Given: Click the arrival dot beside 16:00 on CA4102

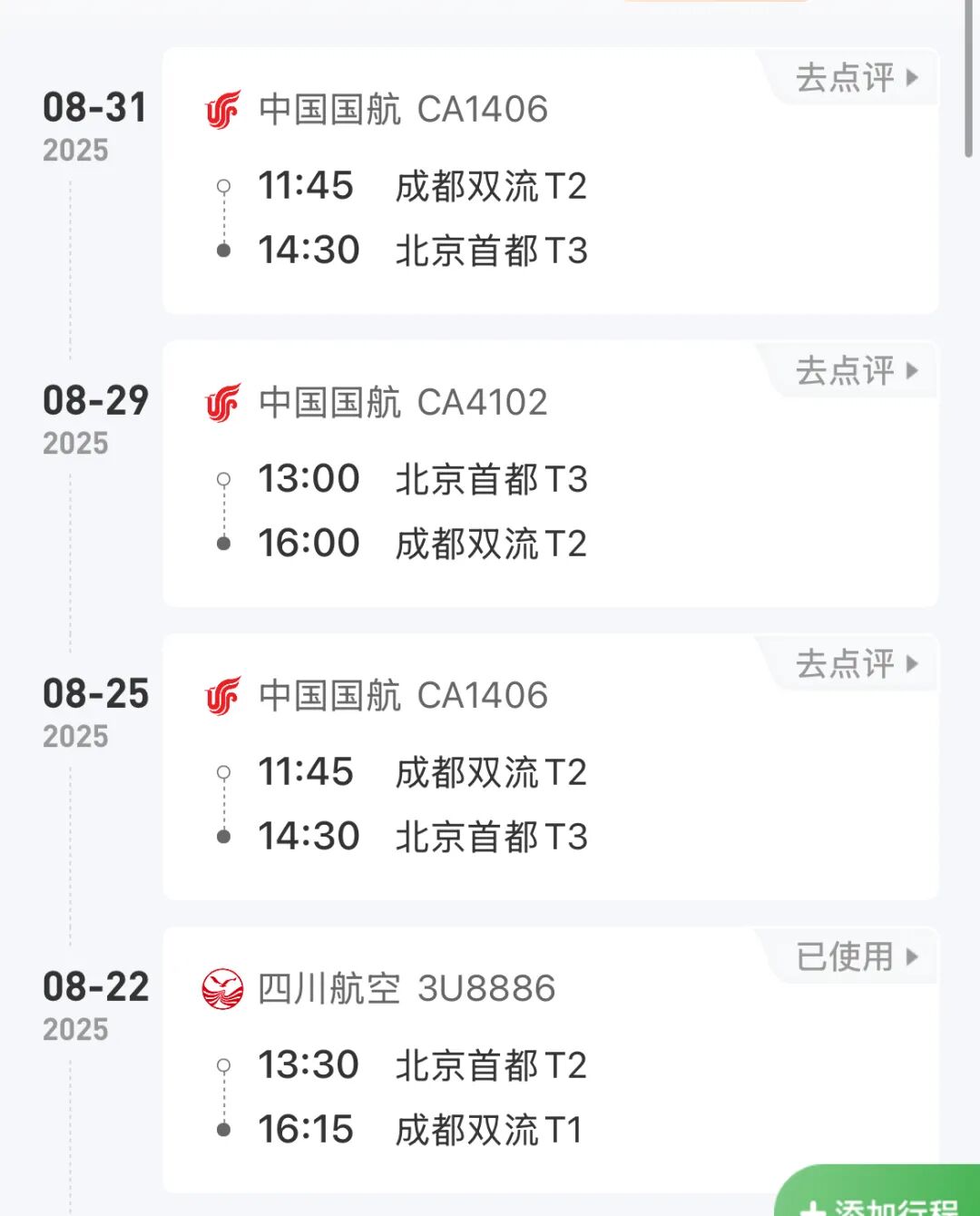Looking at the screenshot, I should pos(223,543).
